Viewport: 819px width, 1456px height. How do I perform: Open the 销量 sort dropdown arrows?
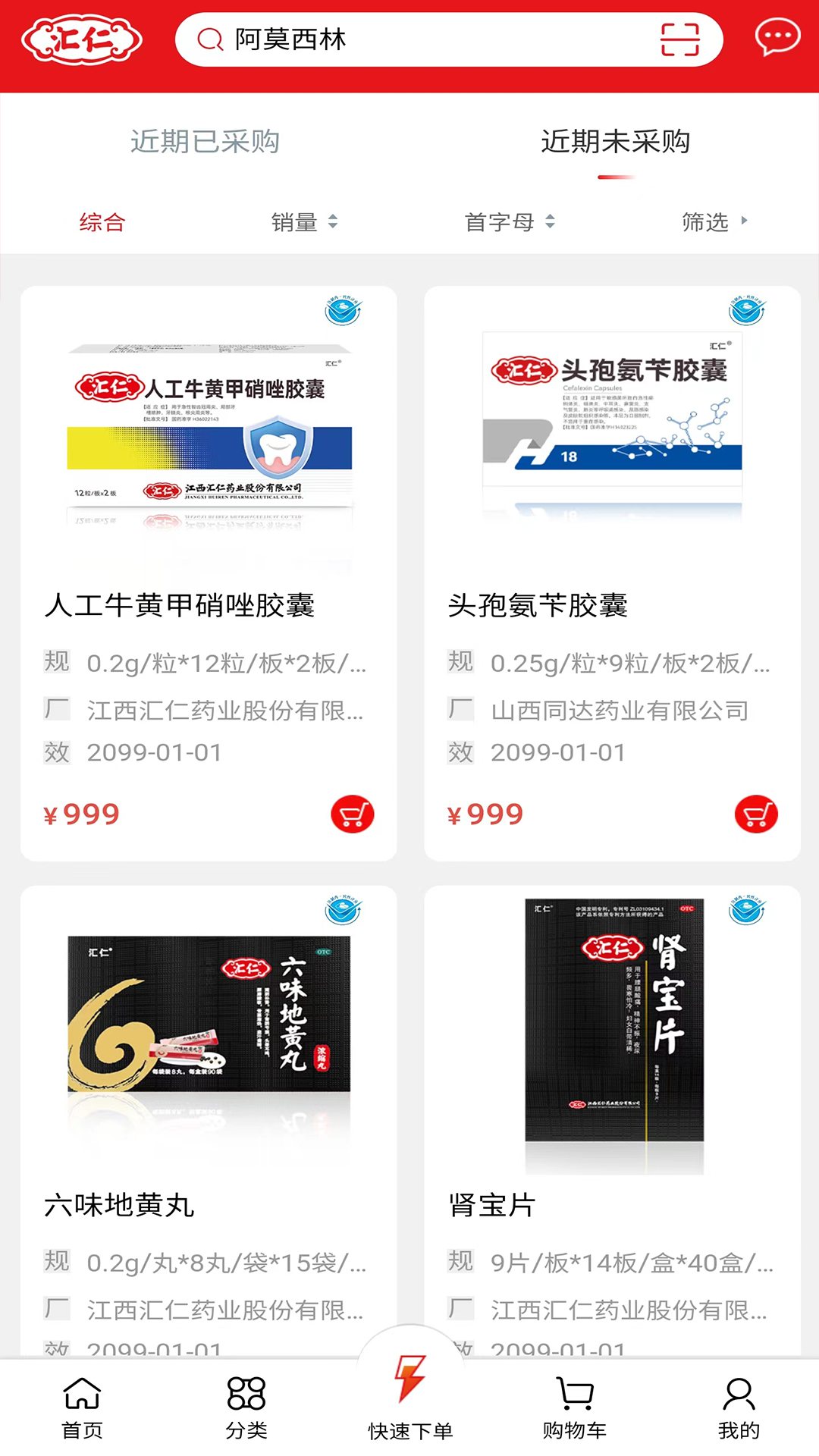click(x=331, y=222)
